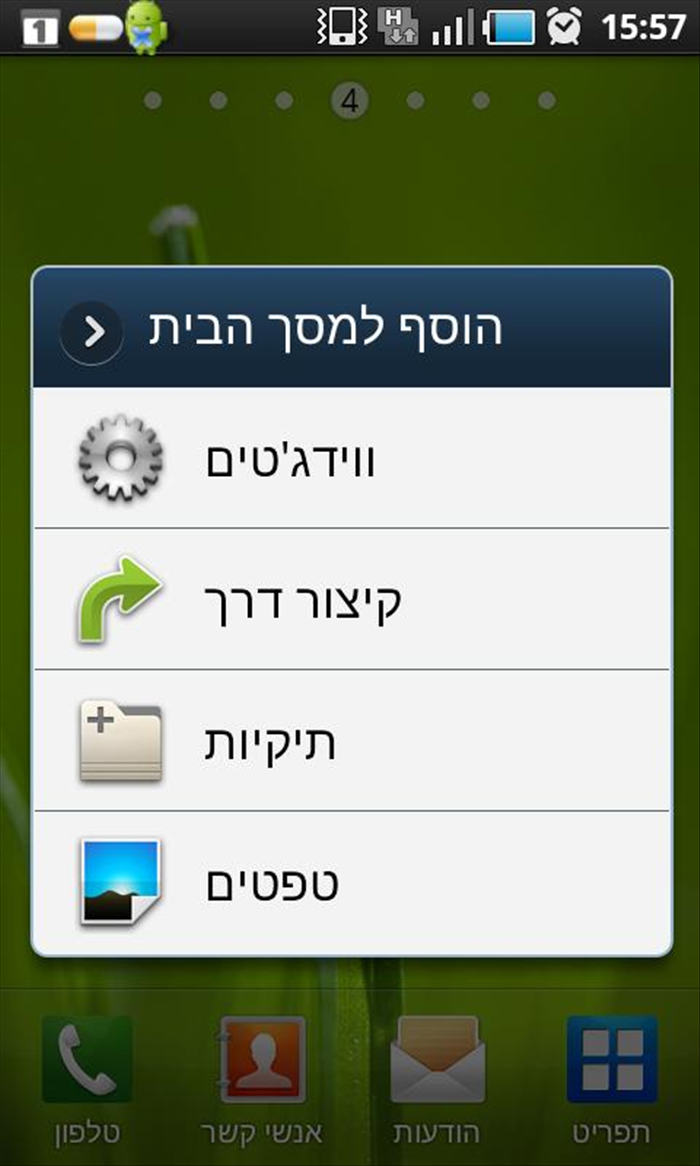Open the תיקיות (Folders) option
The width and height of the screenshot is (700, 1166).
351,741
